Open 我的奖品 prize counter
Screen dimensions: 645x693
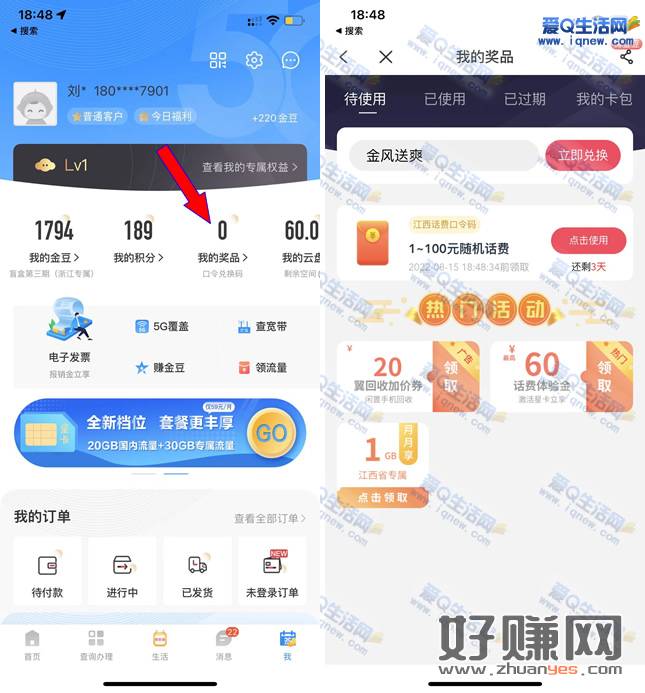(x=222, y=240)
